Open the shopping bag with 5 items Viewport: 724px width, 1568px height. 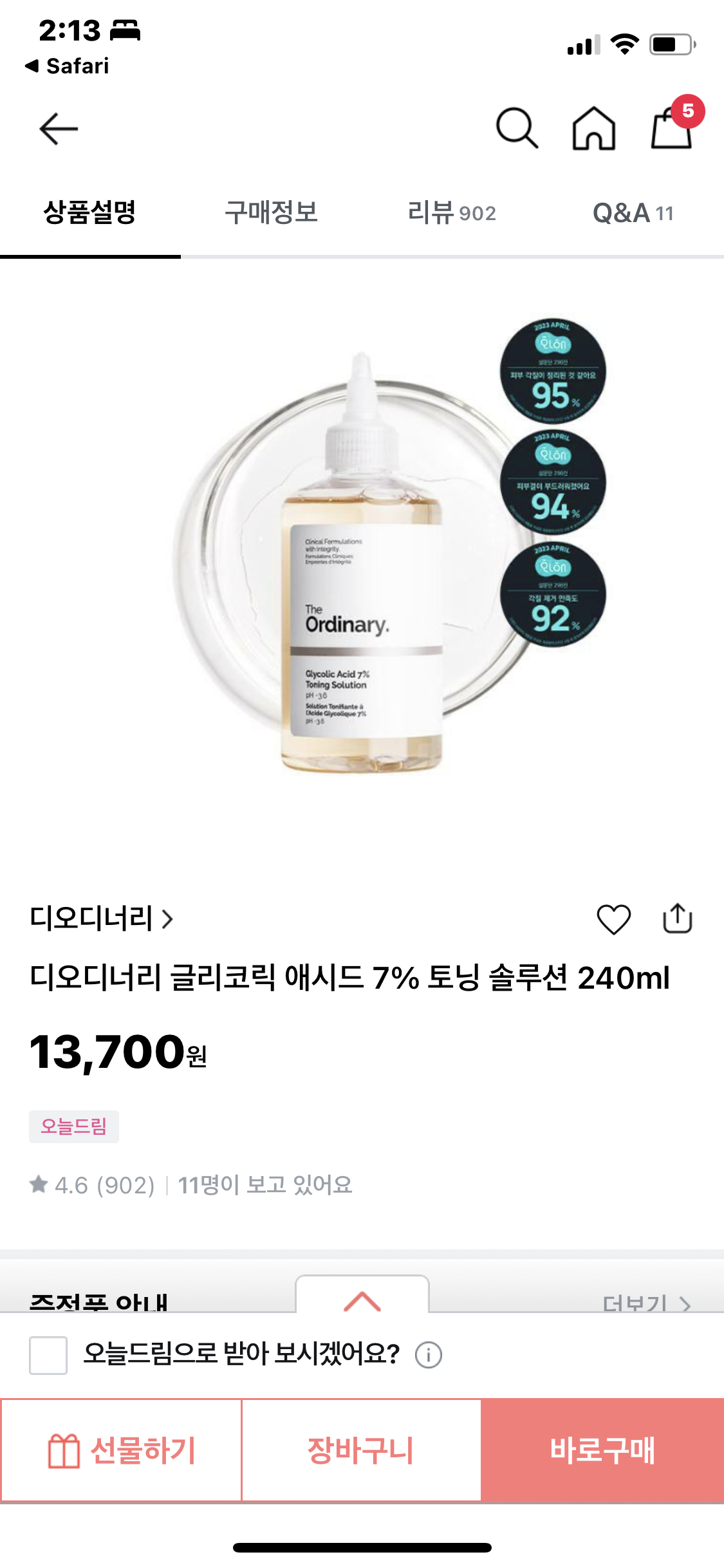click(x=672, y=127)
